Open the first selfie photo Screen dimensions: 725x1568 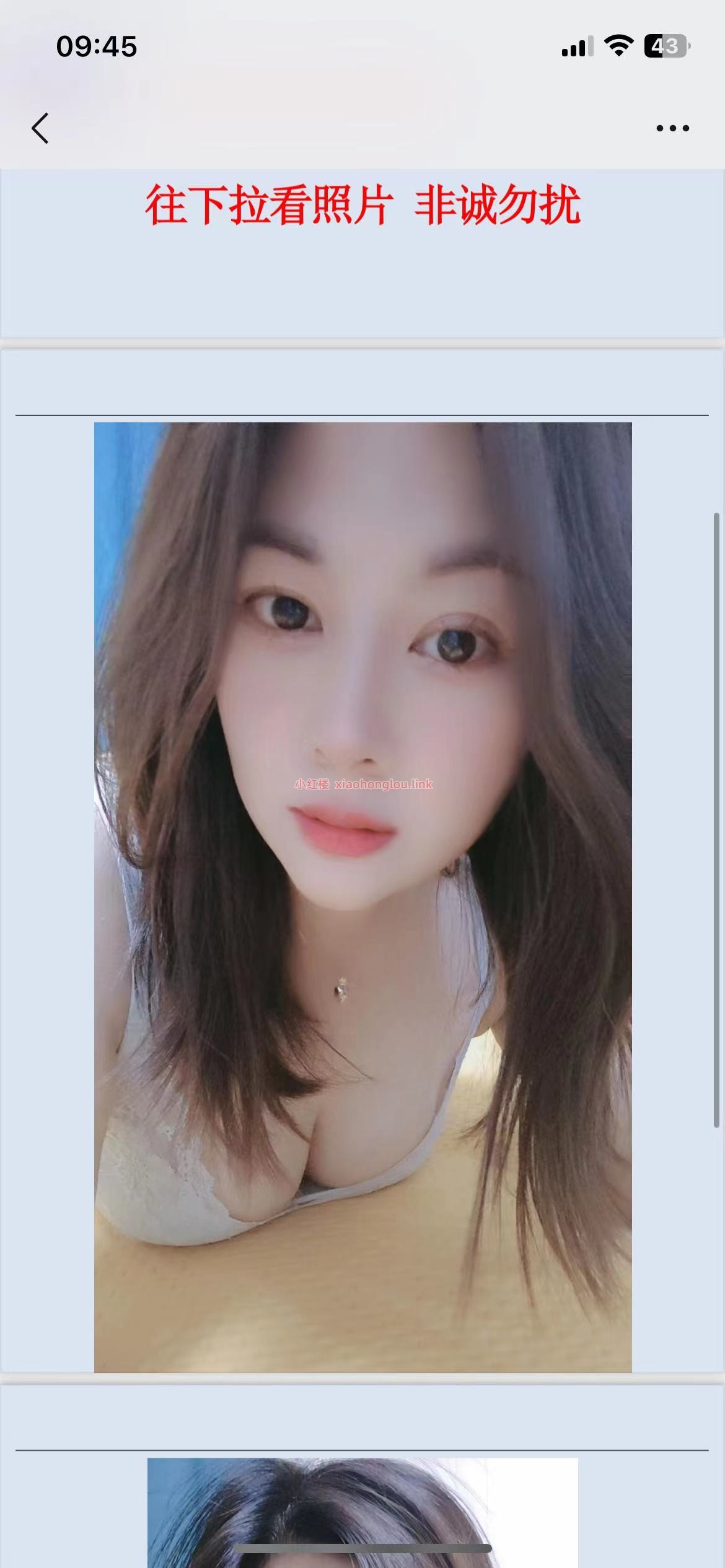click(362, 898)
